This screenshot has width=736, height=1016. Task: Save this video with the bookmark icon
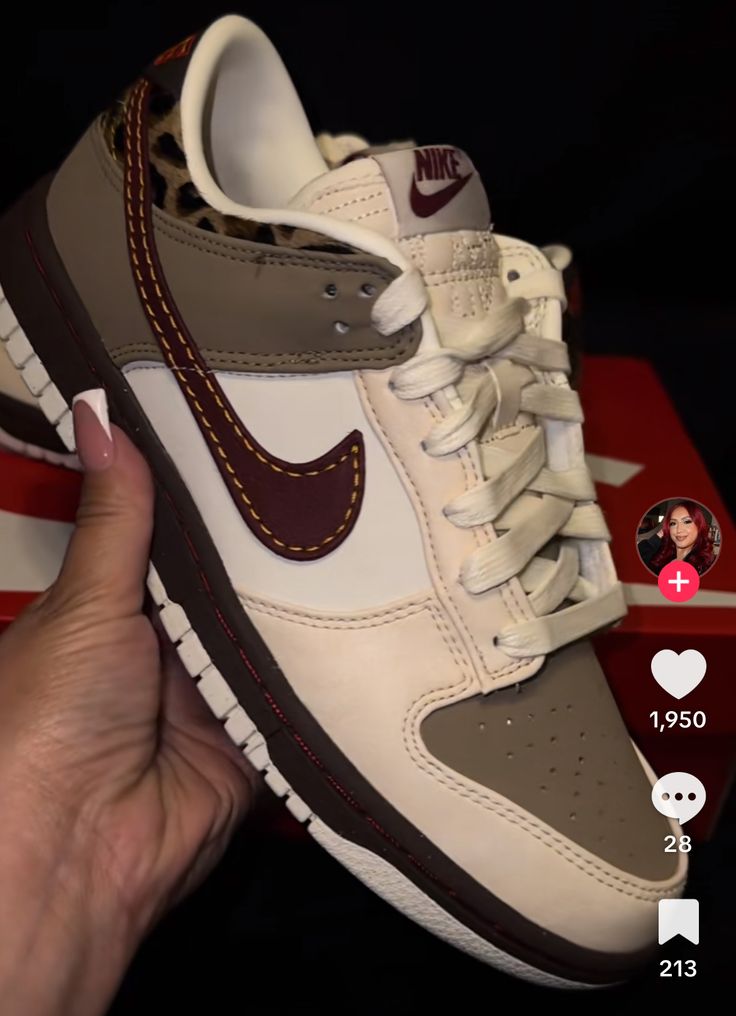click(678, 922)
